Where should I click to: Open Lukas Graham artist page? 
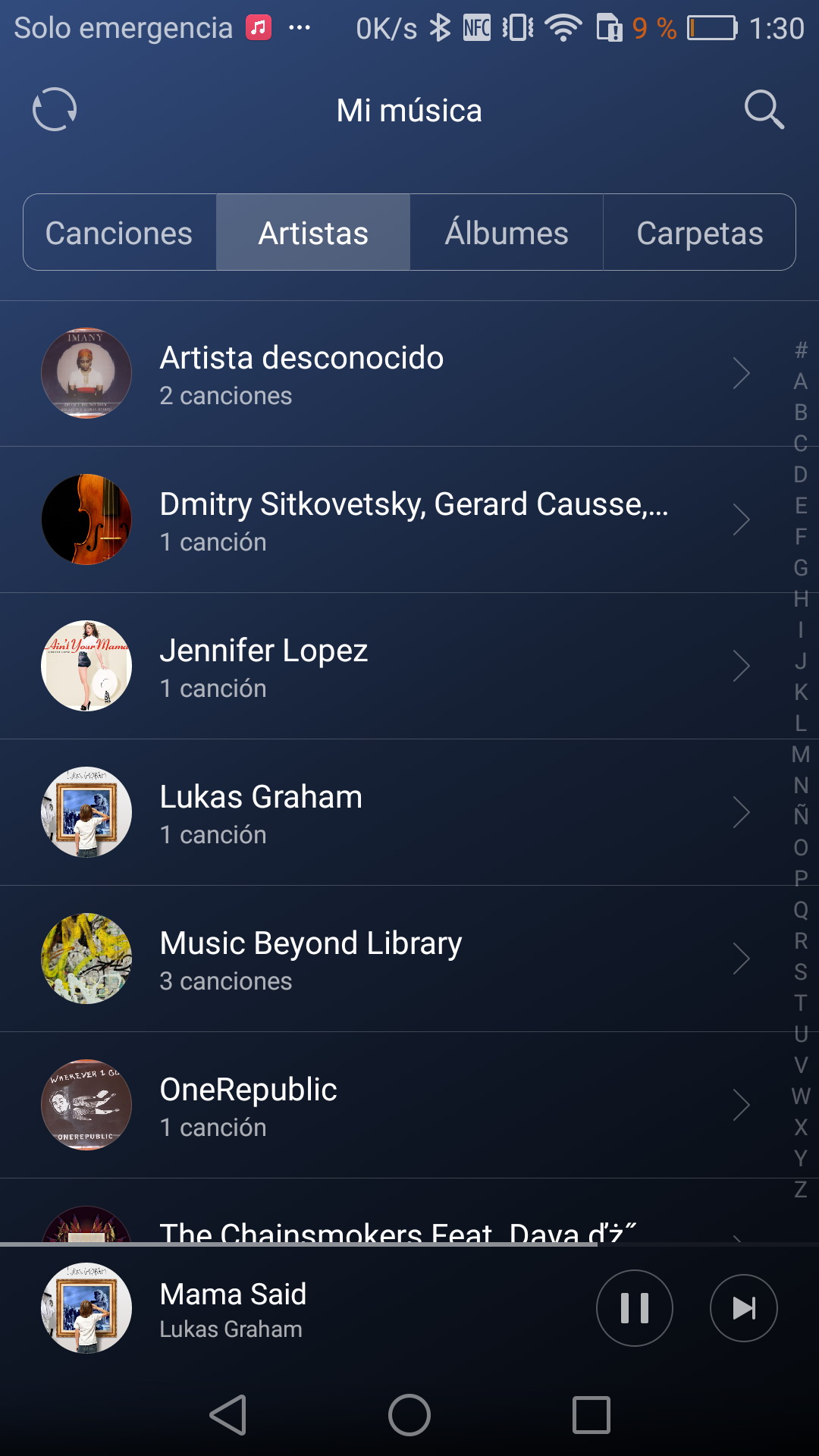379,813
